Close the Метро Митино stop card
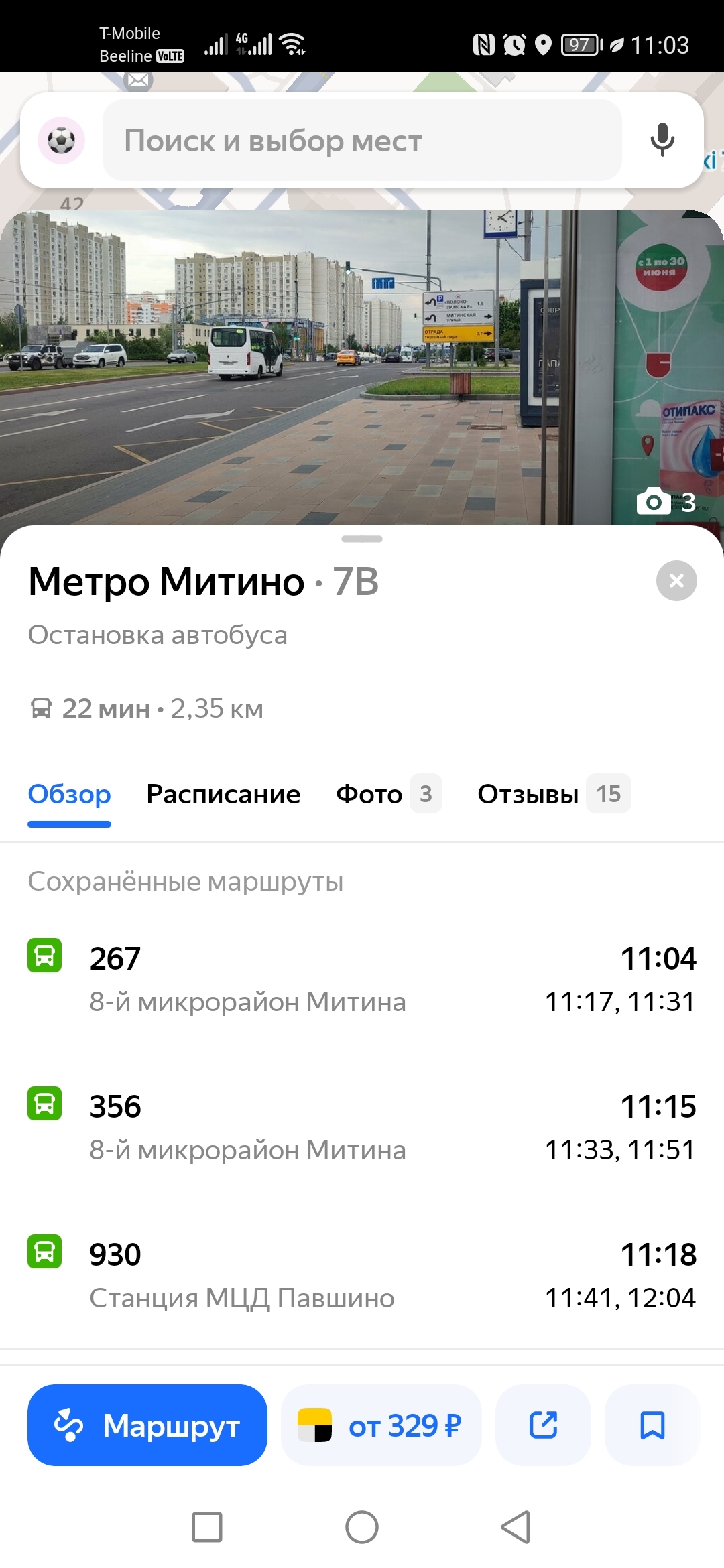Image resolution: width=724 pixels, height=1568 pixels. [676, 580]
